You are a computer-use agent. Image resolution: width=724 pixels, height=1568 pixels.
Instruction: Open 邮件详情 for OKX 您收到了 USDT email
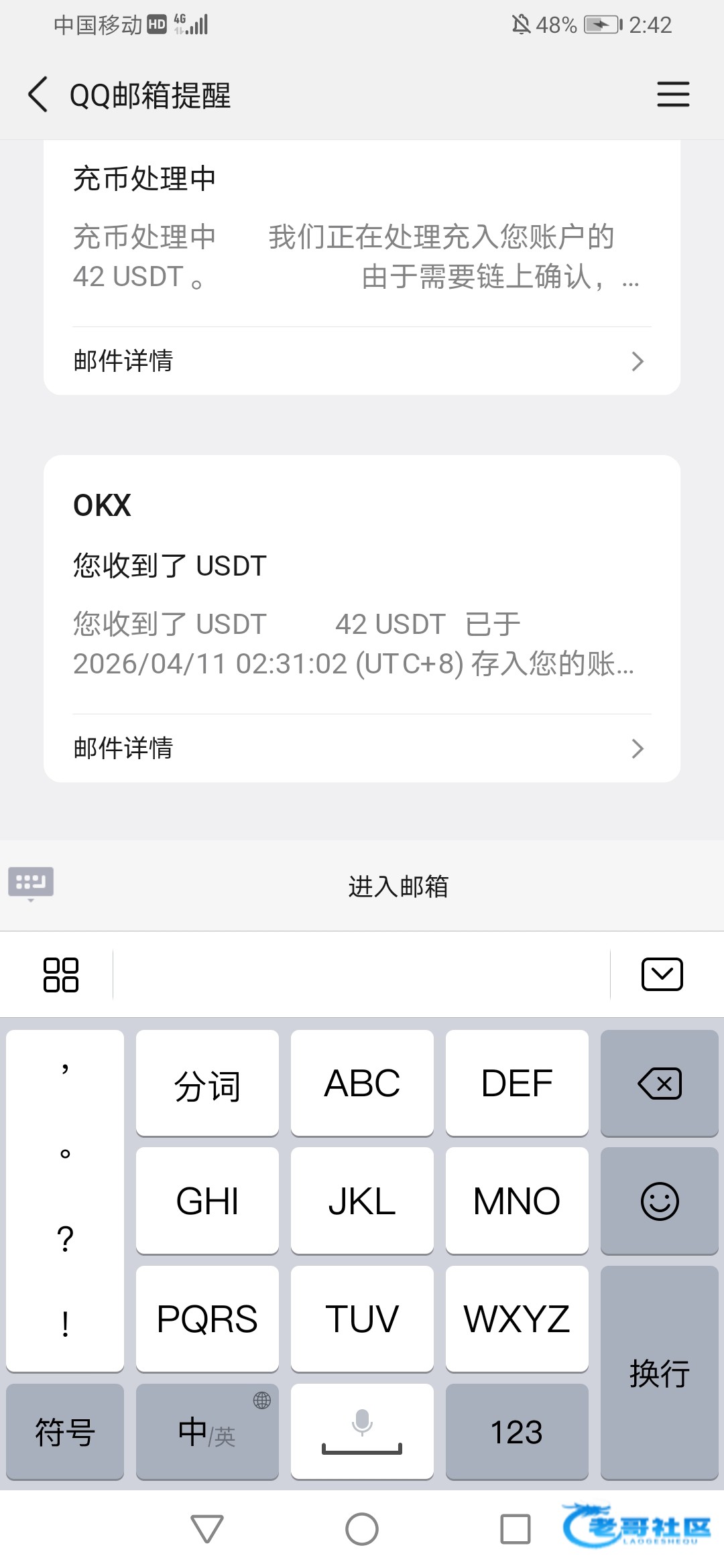(362, 748)
